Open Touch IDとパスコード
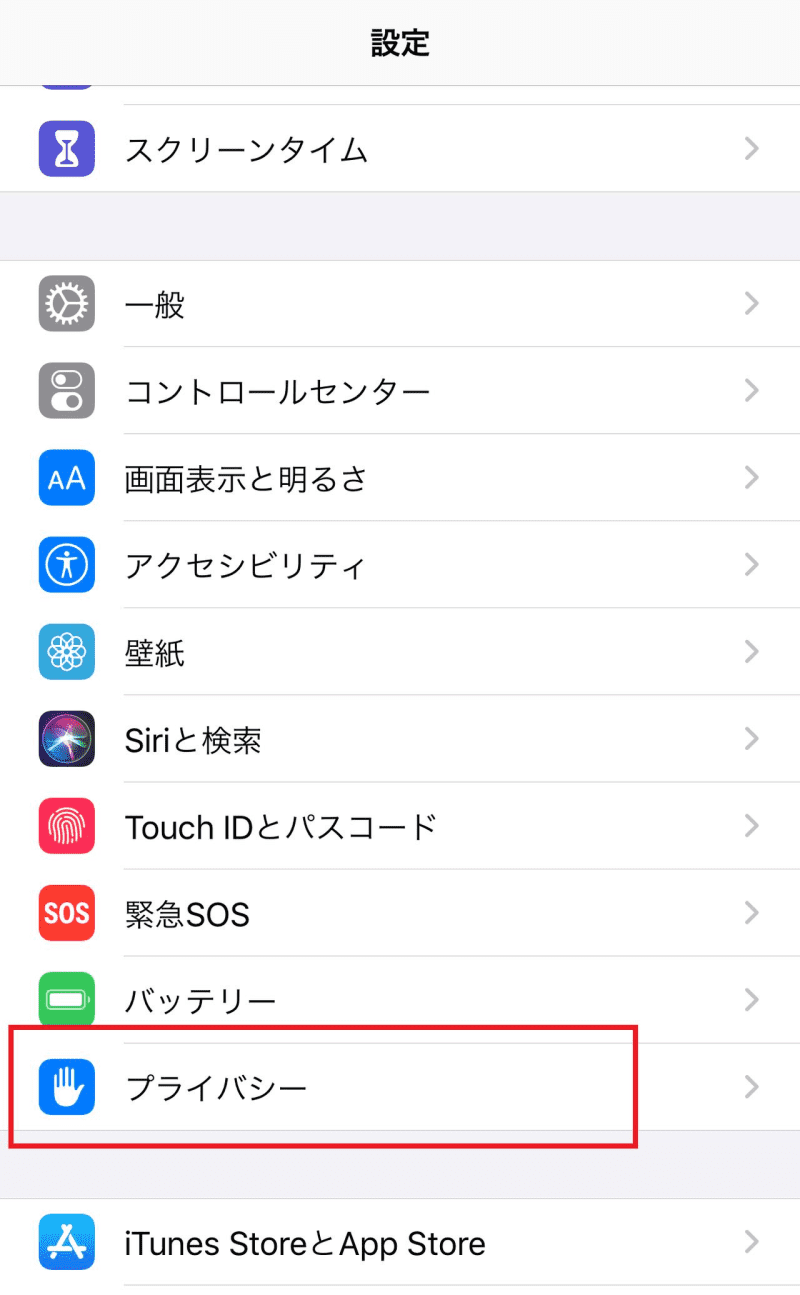 [400, 826]
